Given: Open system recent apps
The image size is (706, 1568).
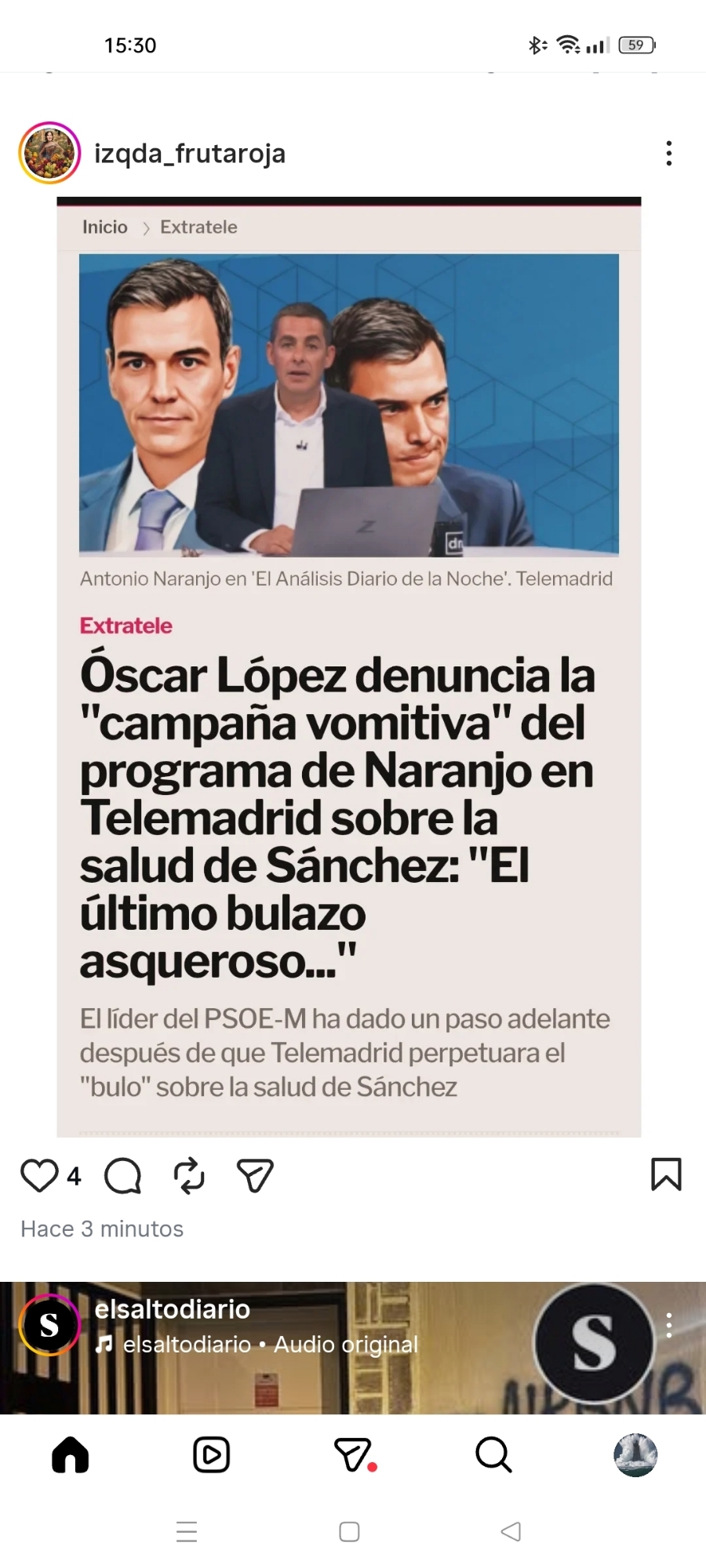Looking at the screenshot, I should (x=187, y=1531).
